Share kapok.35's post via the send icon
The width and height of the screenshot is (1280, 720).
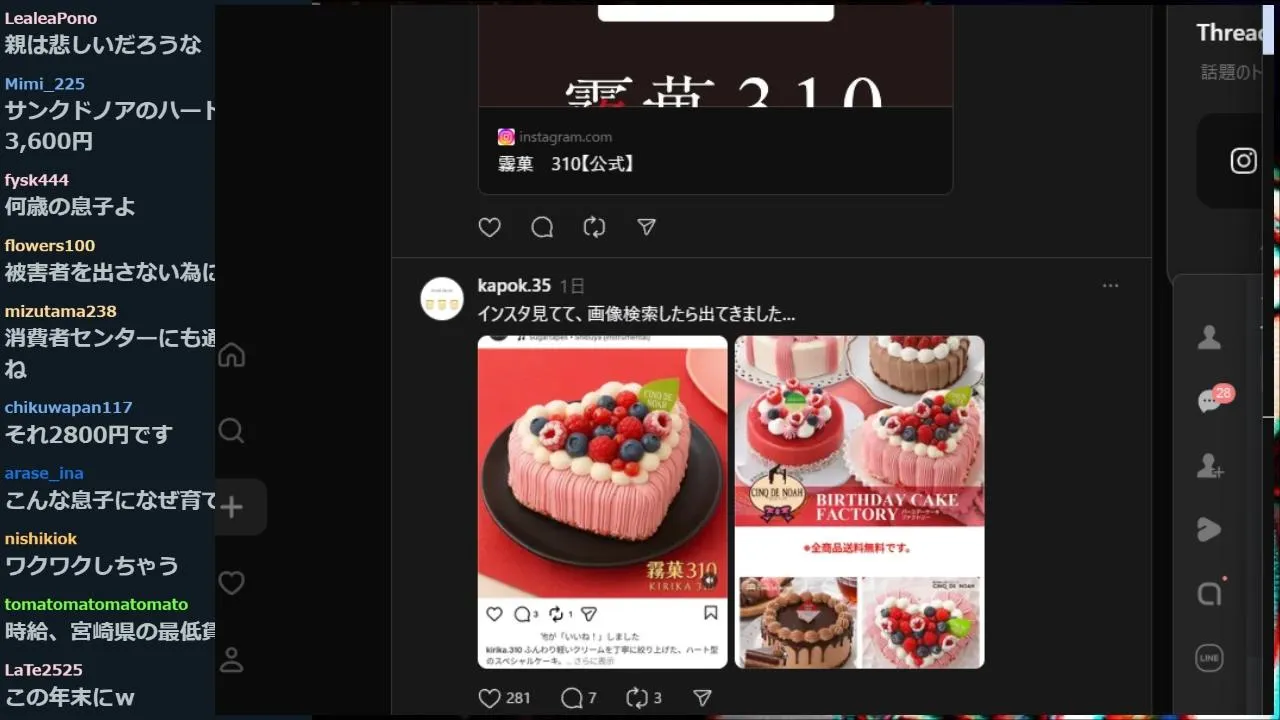pos(702,698)
